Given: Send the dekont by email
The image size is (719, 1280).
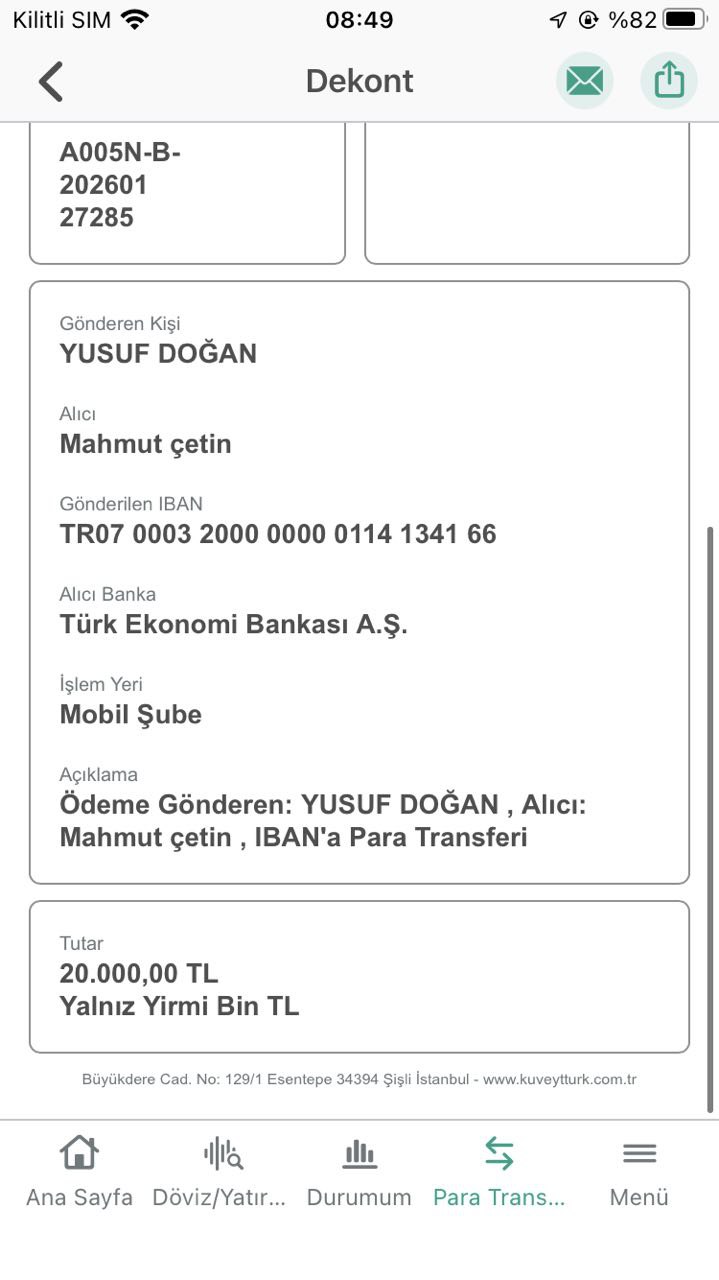Looking at the screenshot, I should pos(585,81).
